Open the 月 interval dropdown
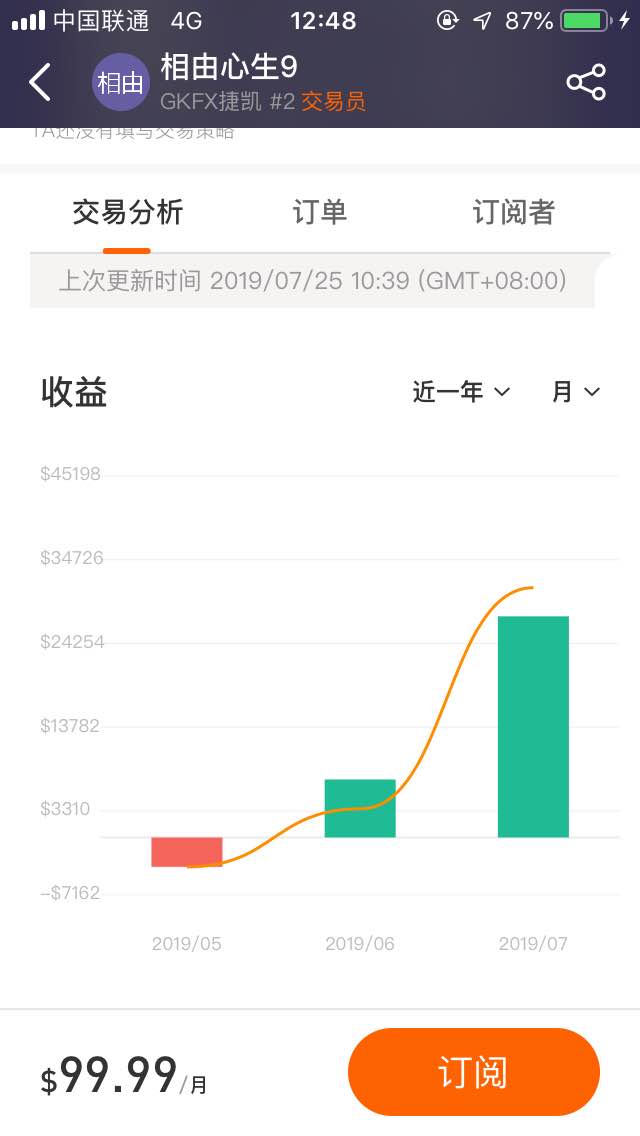Viewport: 640px width, 1136px height. pos(576,392)
